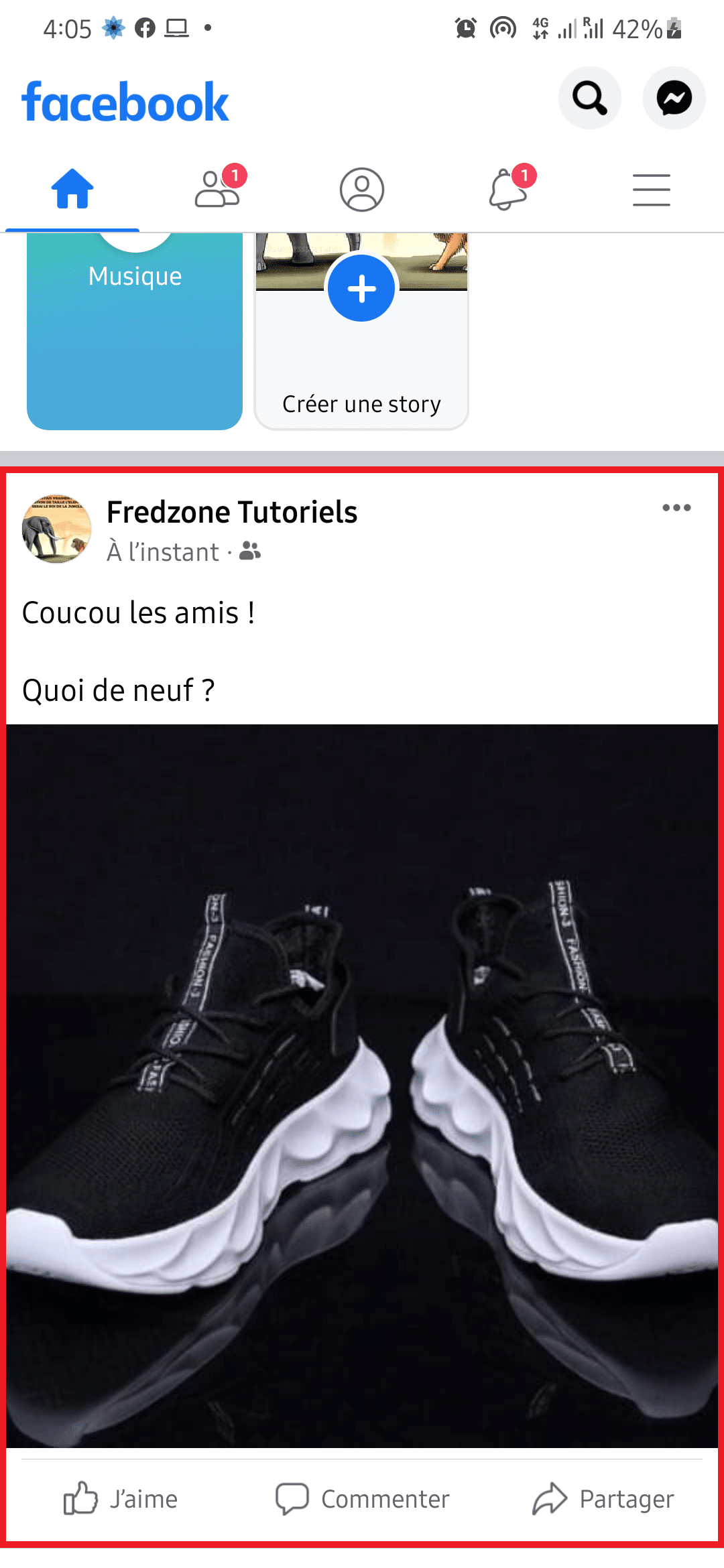Viewport: 724px width, 1568px height.
Task: Open the hamburger menu tab
Action: [x=651, y=190]
